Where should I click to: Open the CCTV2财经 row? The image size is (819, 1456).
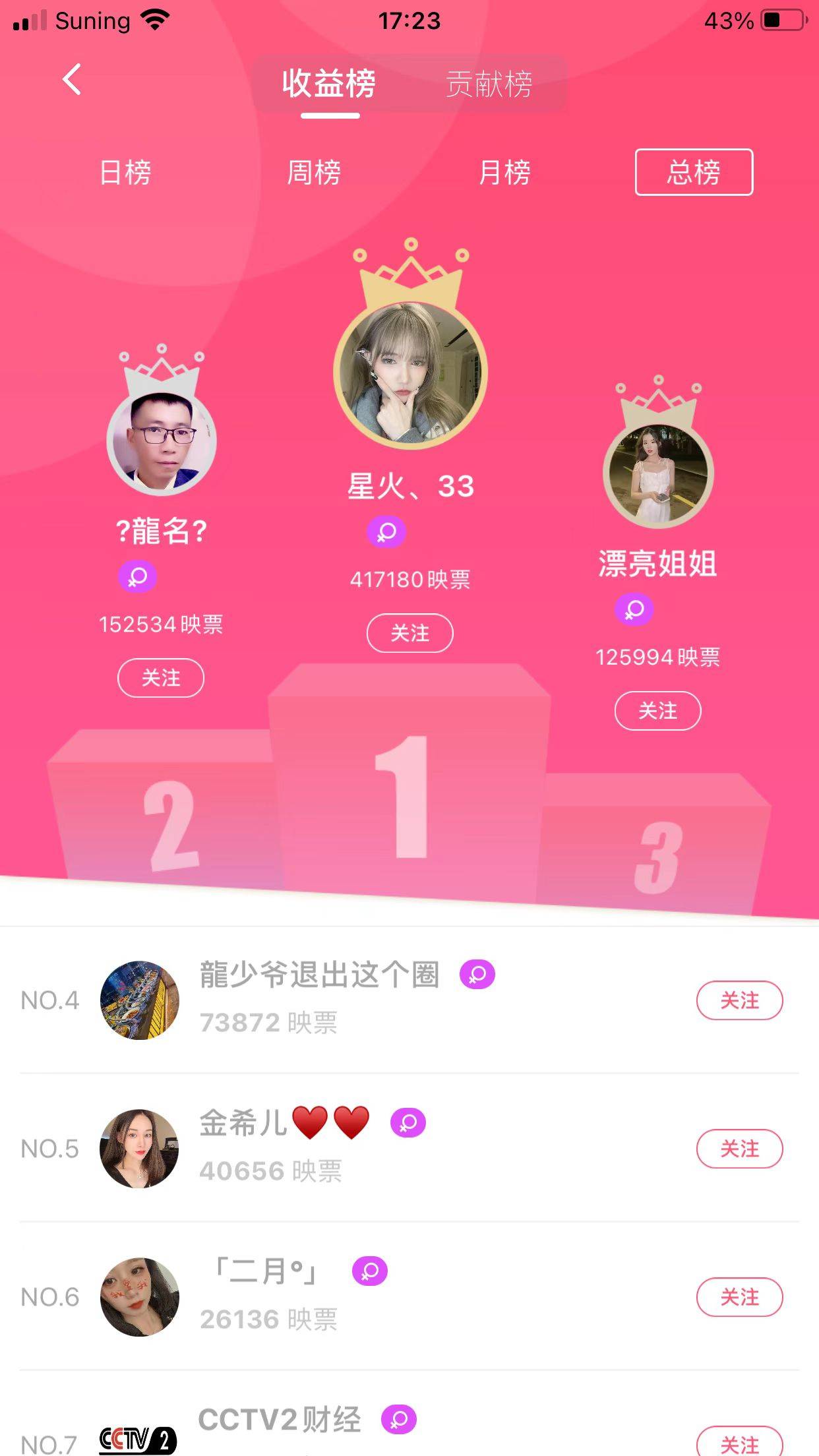coord(396,1431)
